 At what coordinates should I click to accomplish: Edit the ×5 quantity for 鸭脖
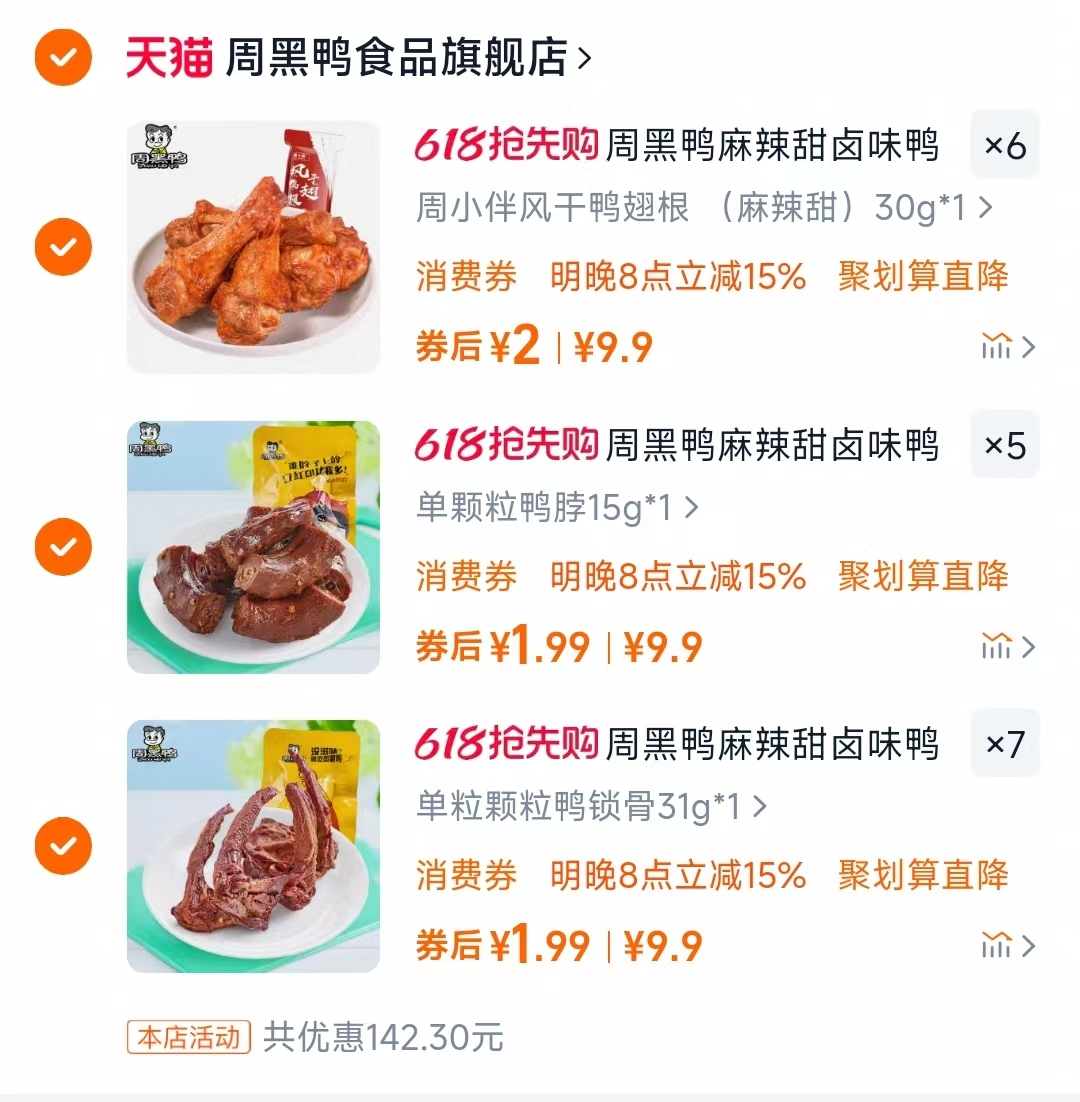(x=1005, y=446)
